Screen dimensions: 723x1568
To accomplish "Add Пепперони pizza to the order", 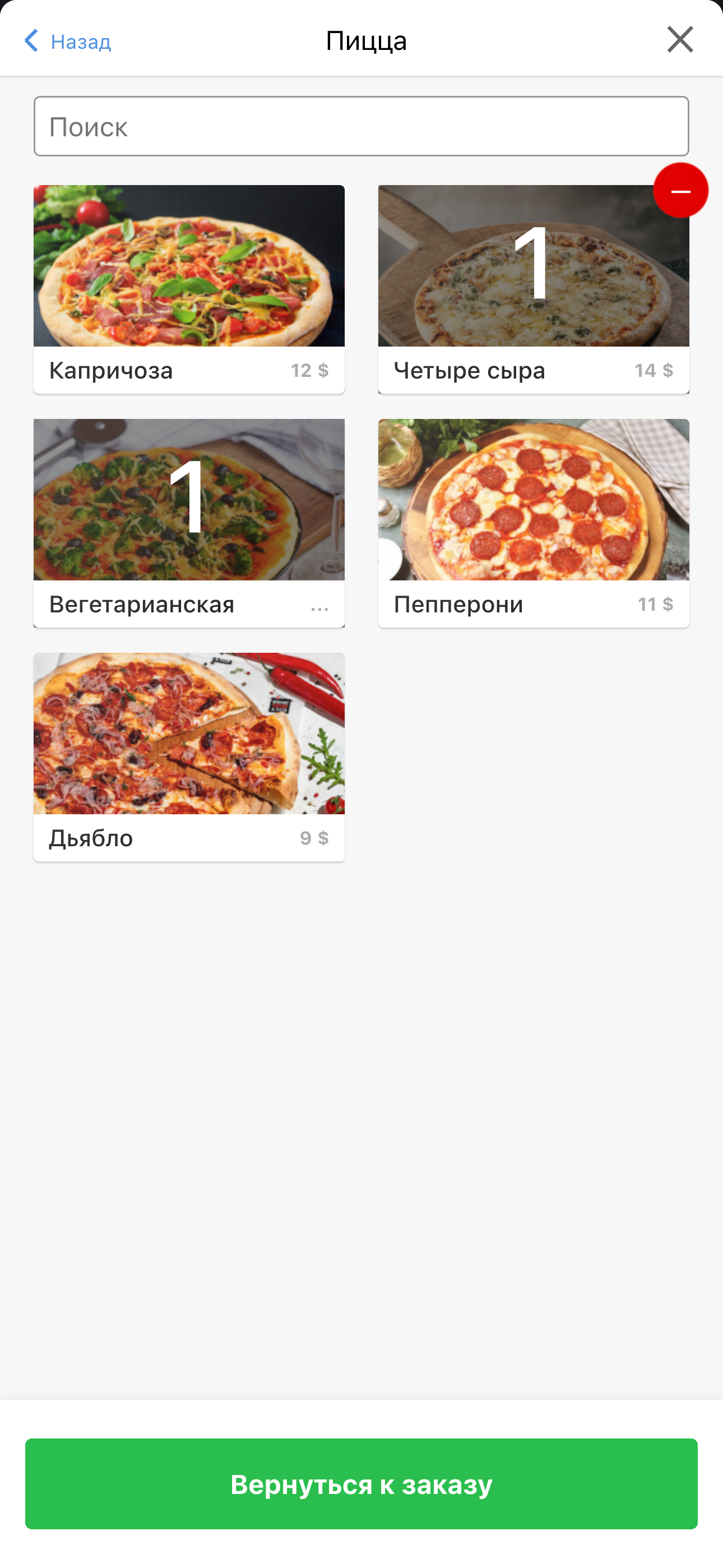I will coord(533,523).
